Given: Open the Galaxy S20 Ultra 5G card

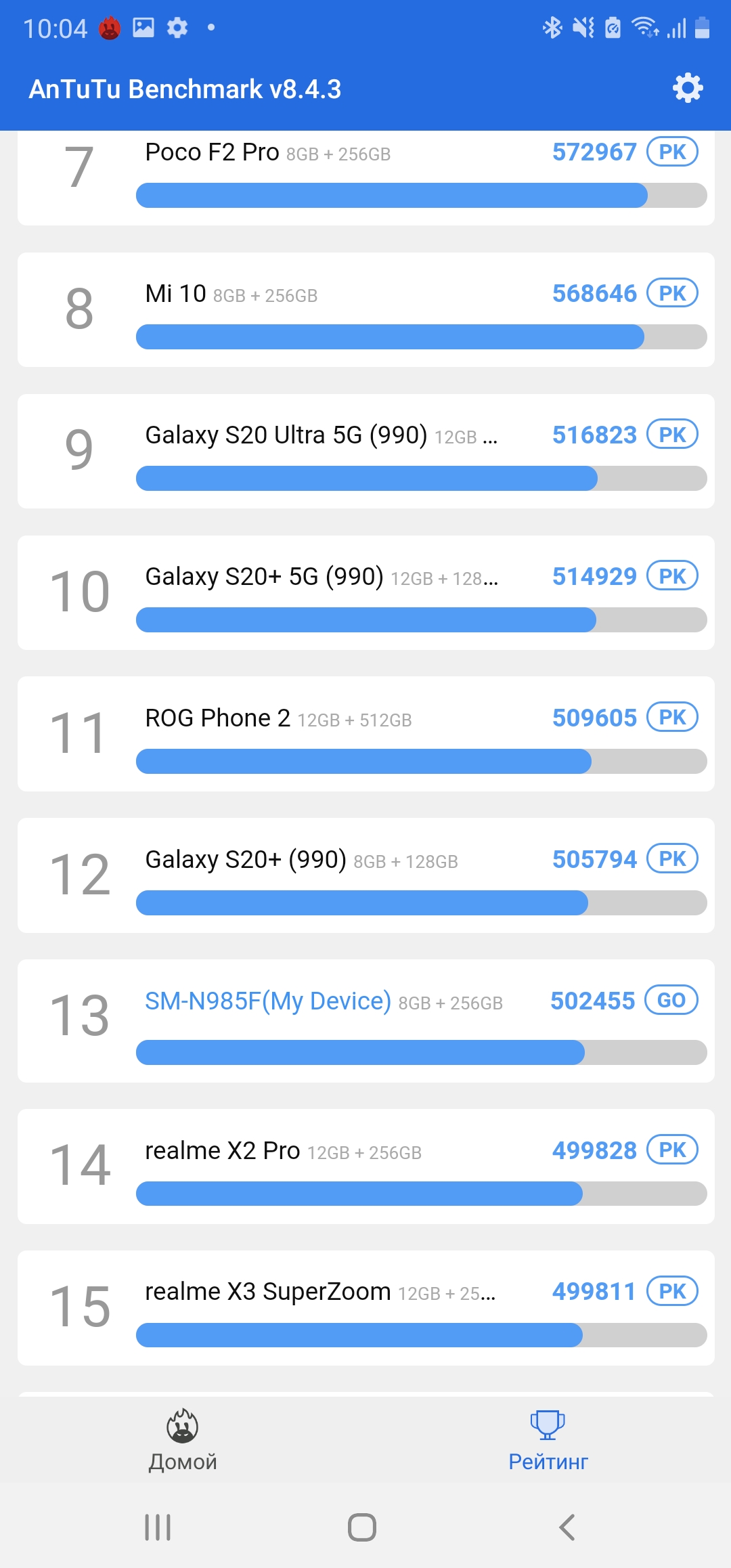Looking at the screenshot, I should click(365, 451).
